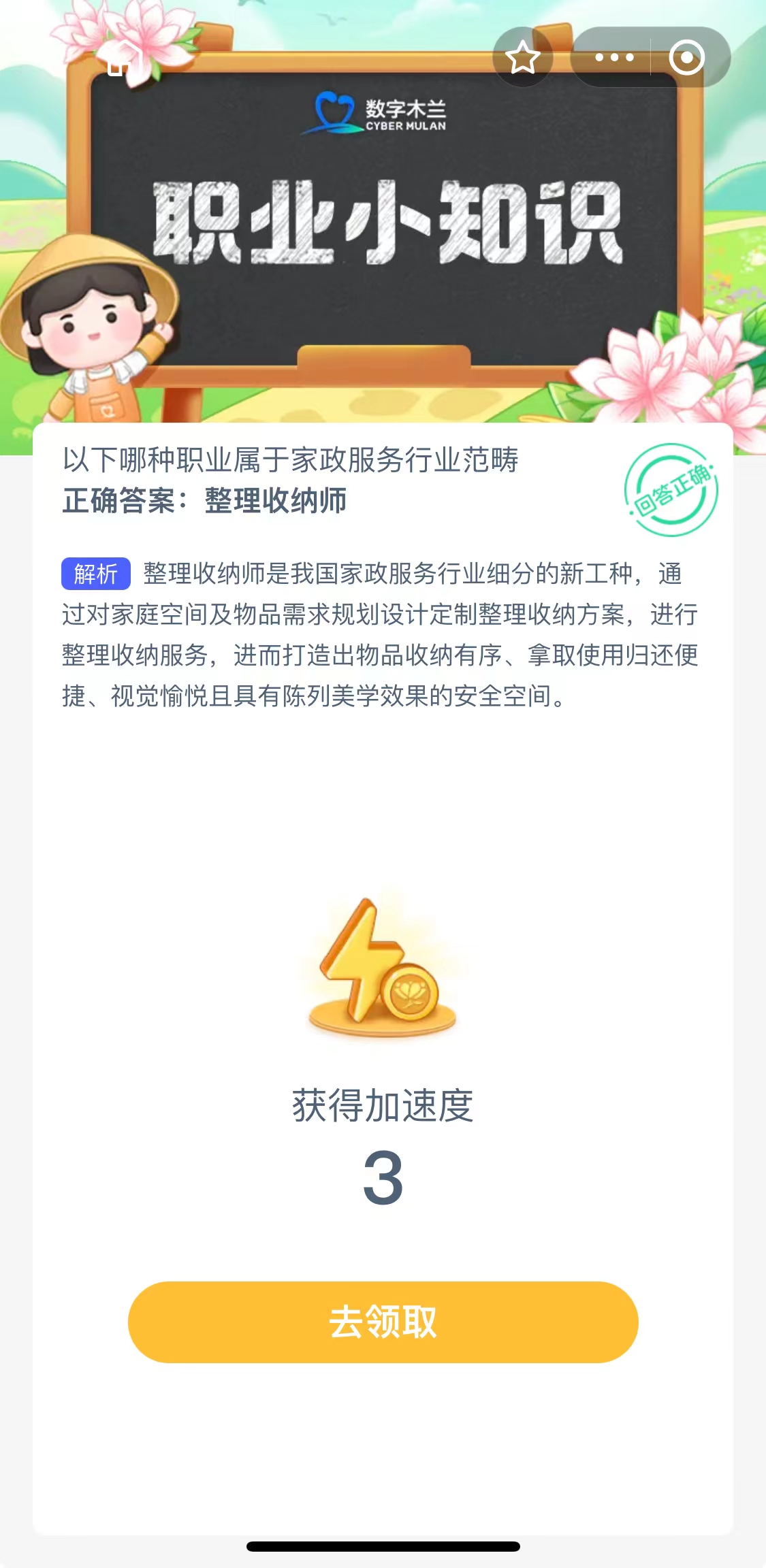766x1568 pixels.
Task: Tap the 去领取 button to claim the reward
Action: pyautogui.click(x=383, y=1322)
